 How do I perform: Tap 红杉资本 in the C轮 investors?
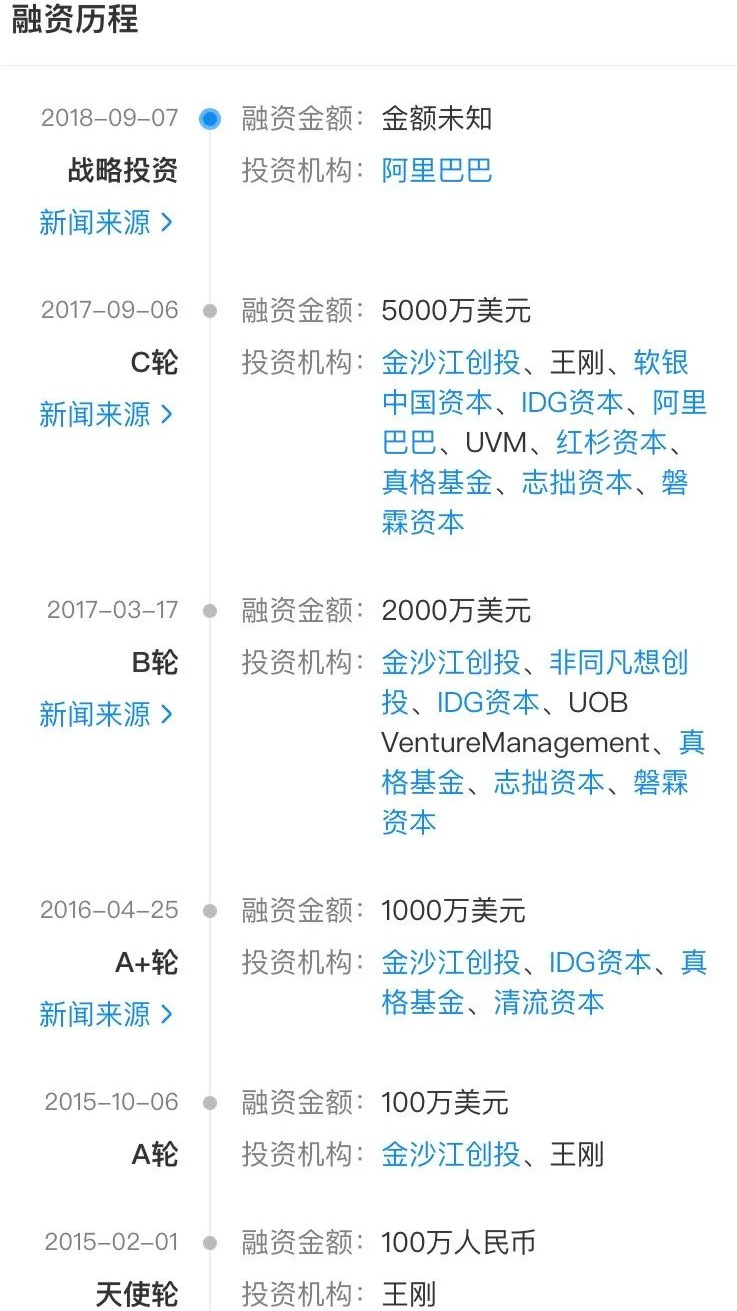611,443
